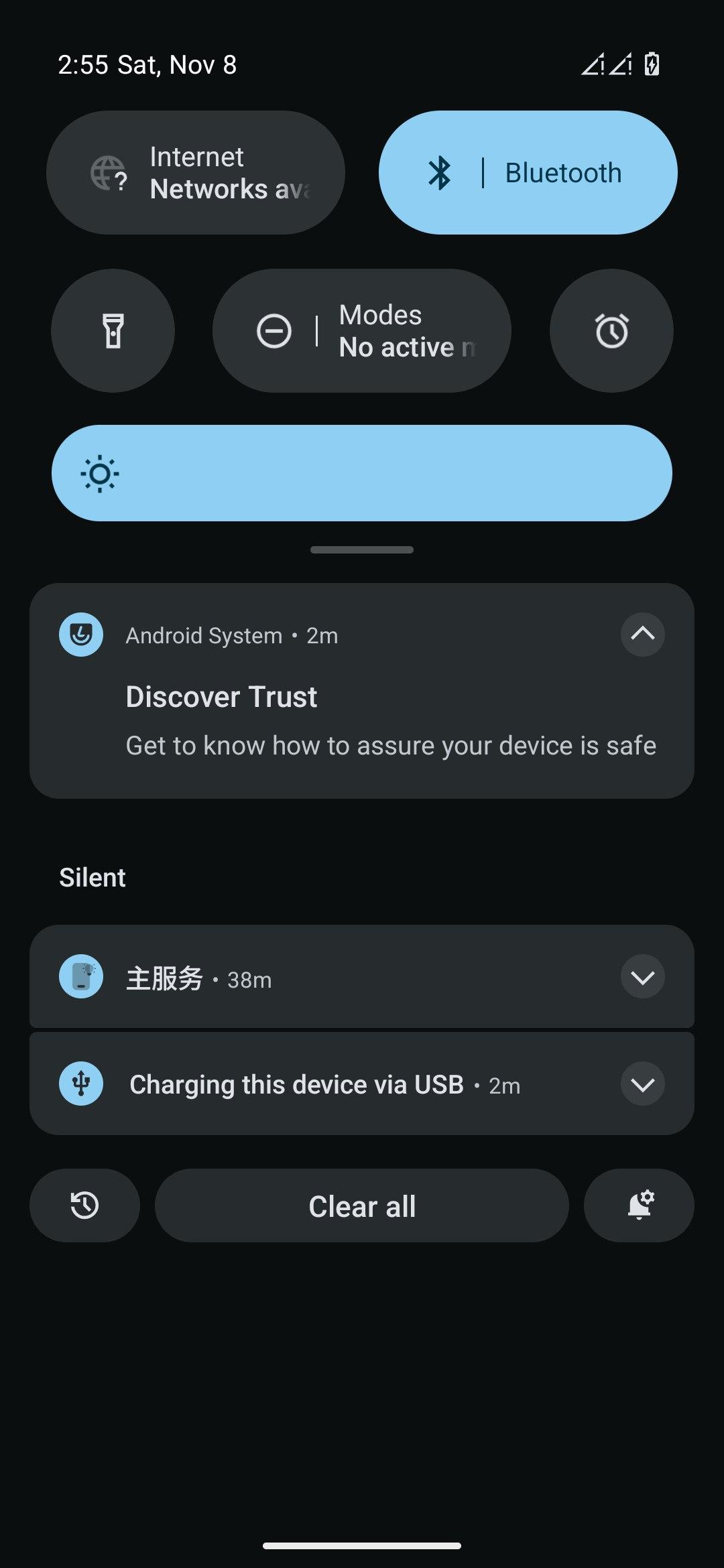Turn on the flashlight
Viewport: 724px width, 1568px height.
(x=113, y=331)
